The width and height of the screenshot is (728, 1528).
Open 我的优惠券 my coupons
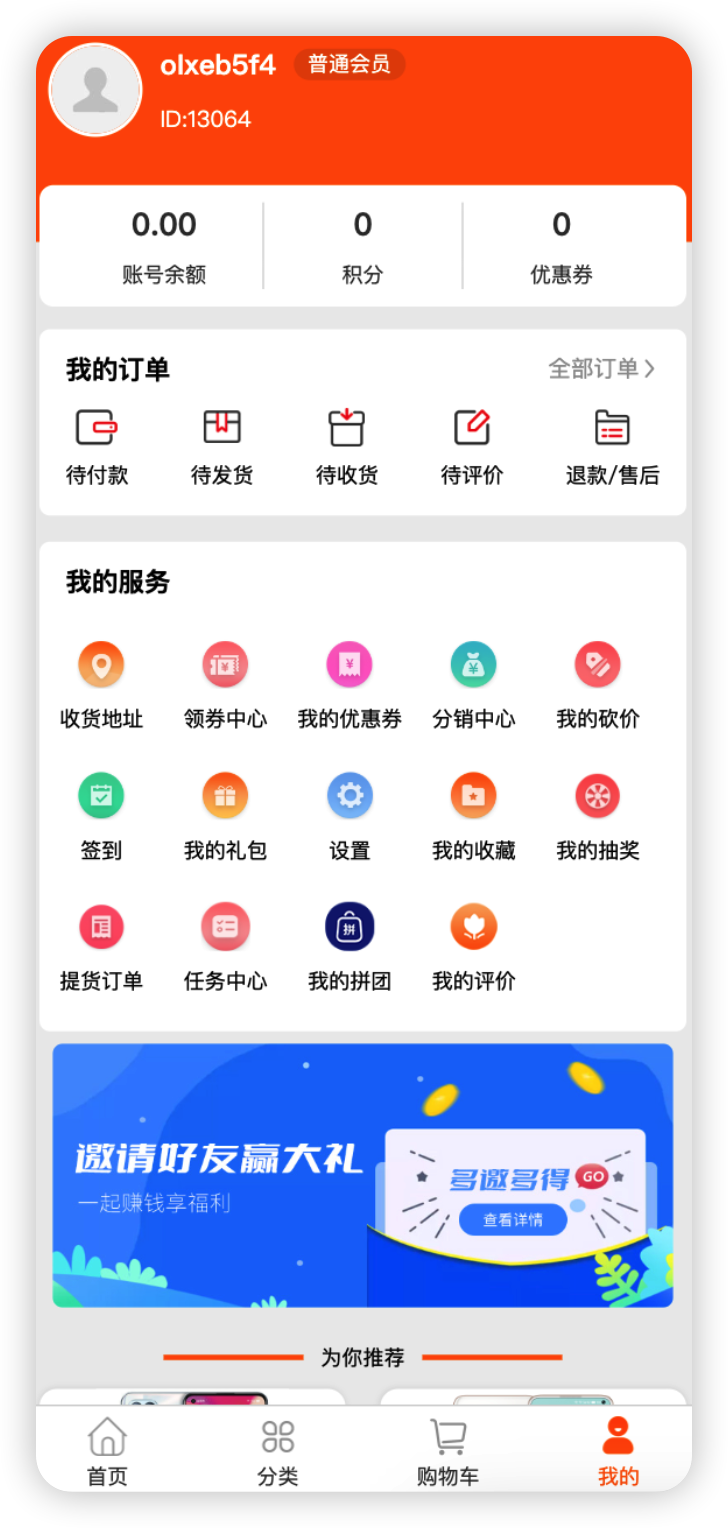pos(349,684)
